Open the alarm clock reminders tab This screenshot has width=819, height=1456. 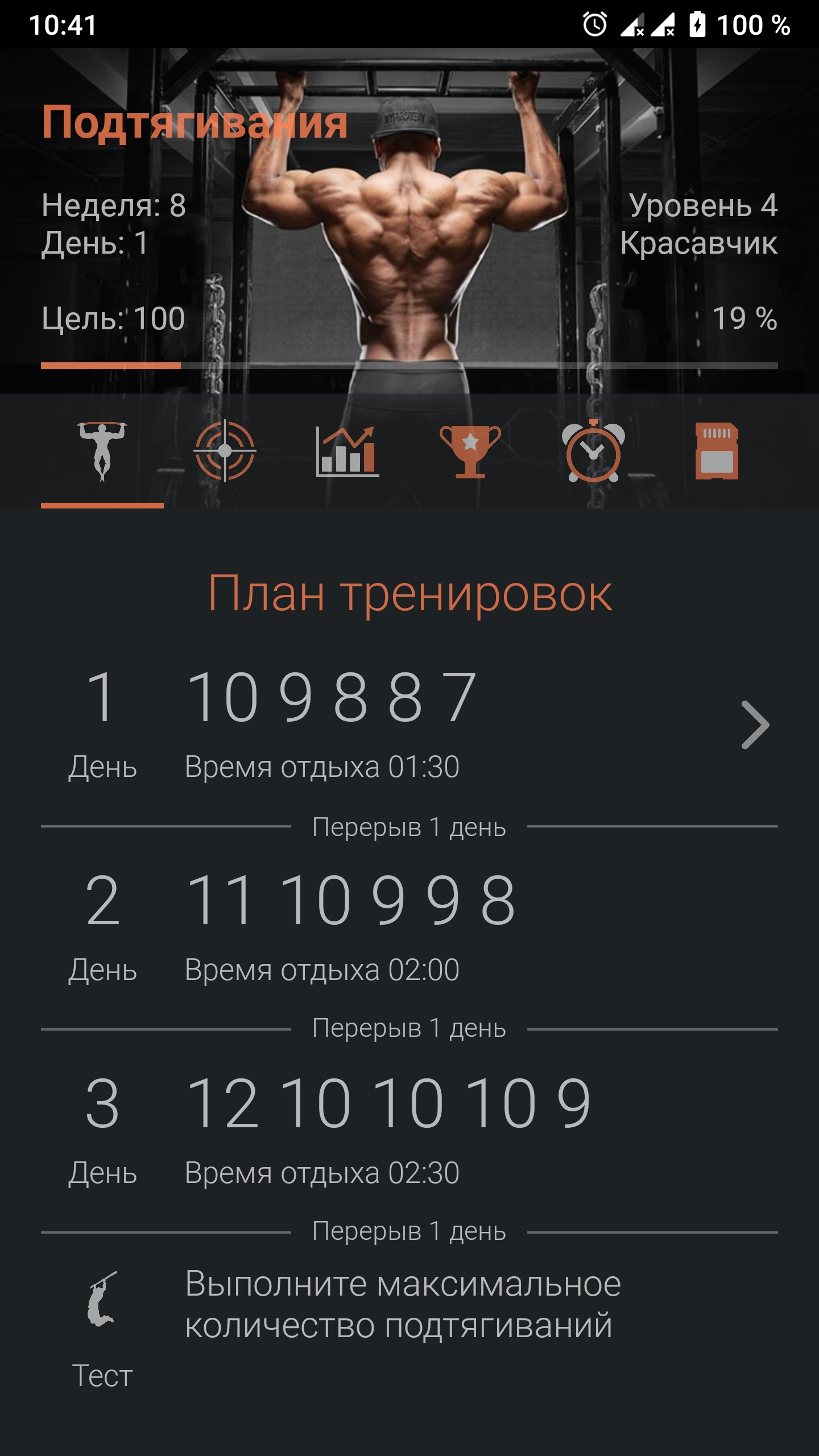point(593,452)
